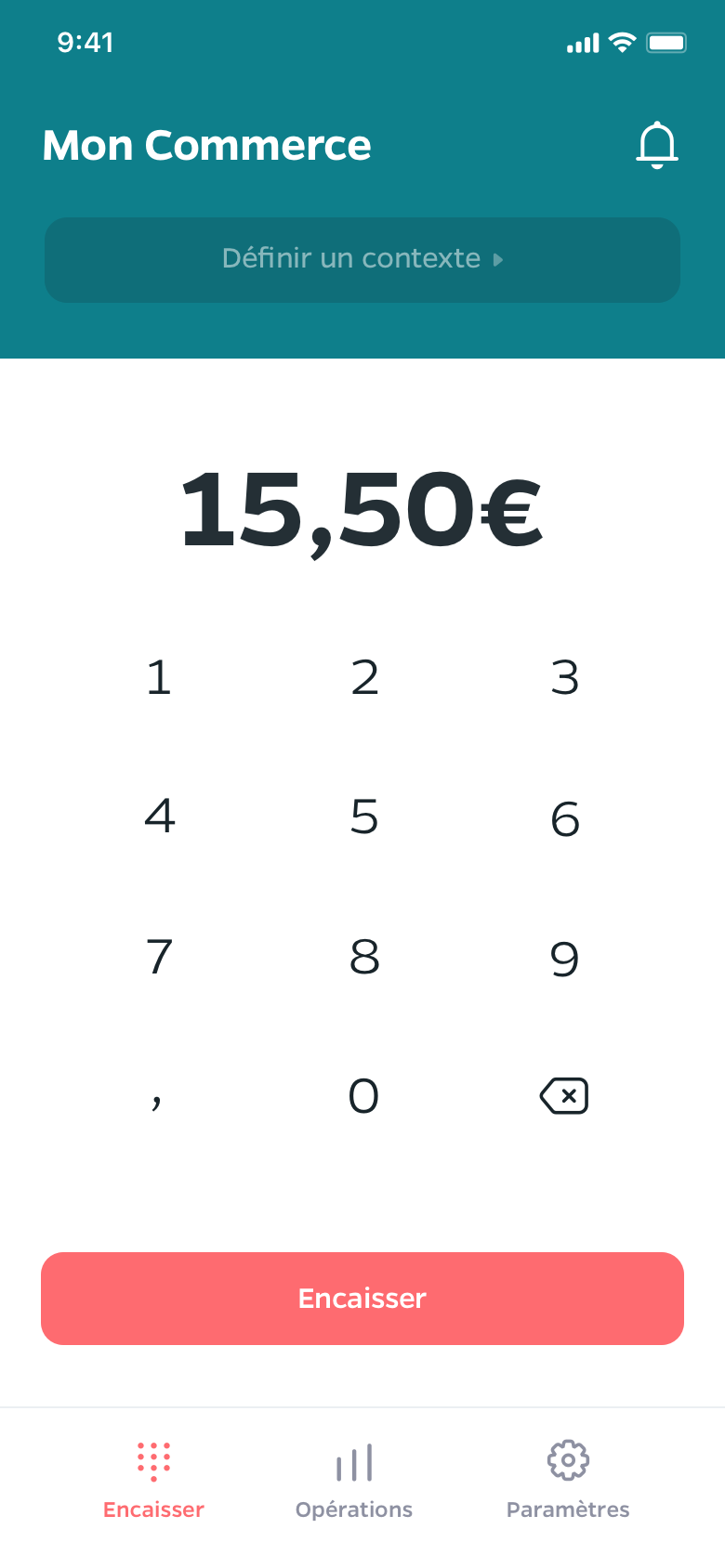
Task: Enter digit 4 on the keypad
Action: [x=159, y=817]
